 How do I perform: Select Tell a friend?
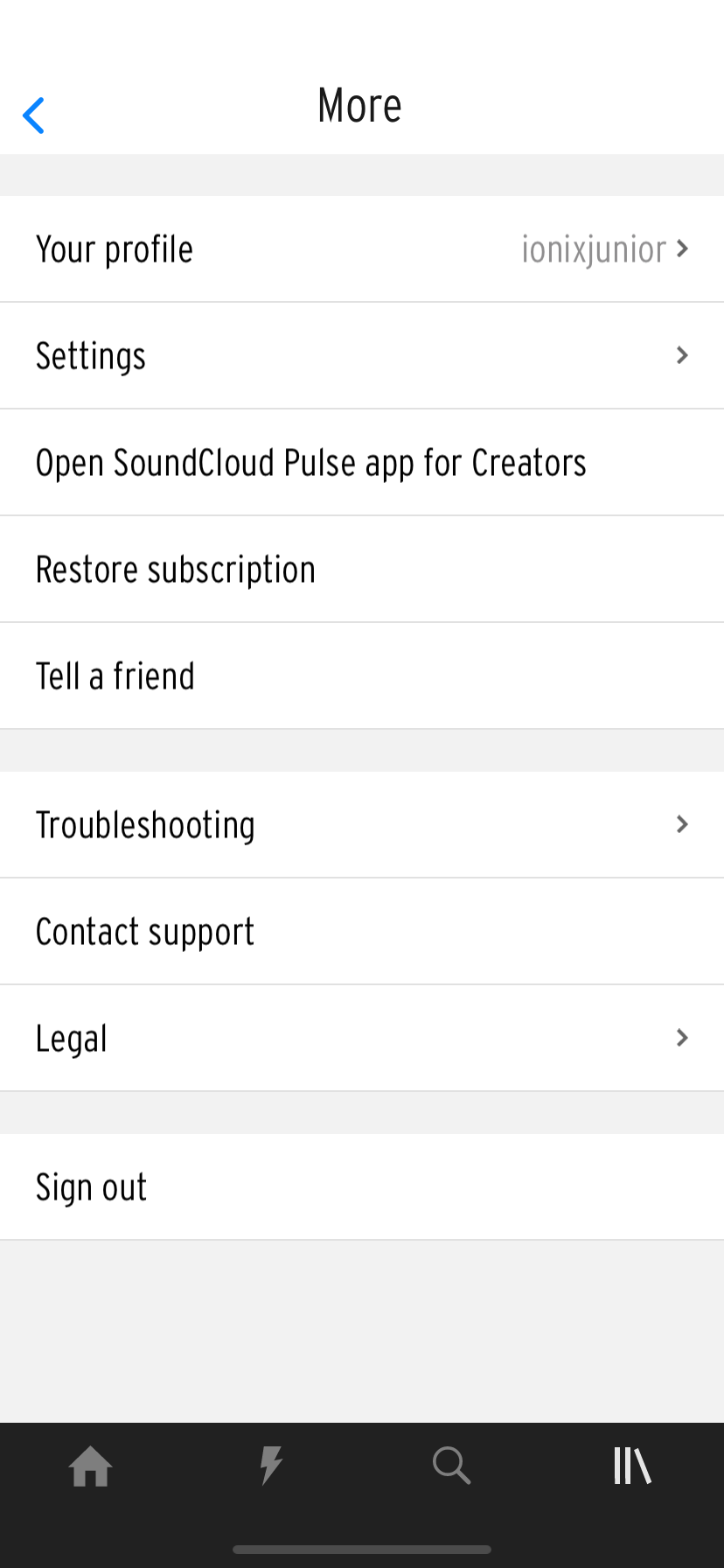(x=362, y=676)
